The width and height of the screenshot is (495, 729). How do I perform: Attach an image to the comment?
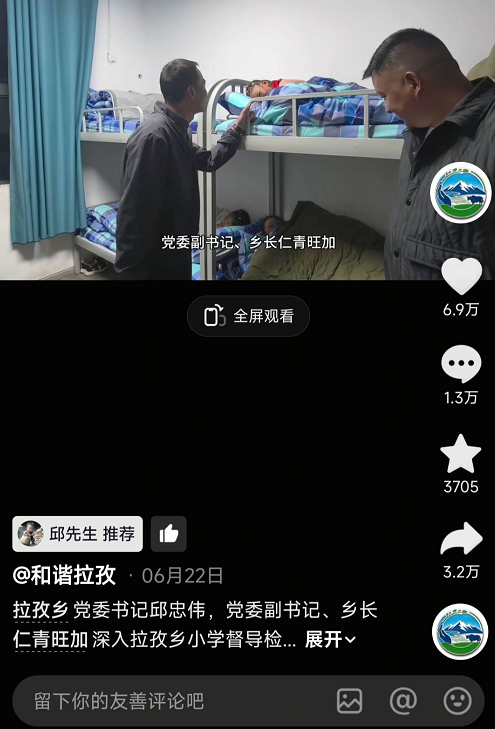pyautogui.click(x=350, y=701)
